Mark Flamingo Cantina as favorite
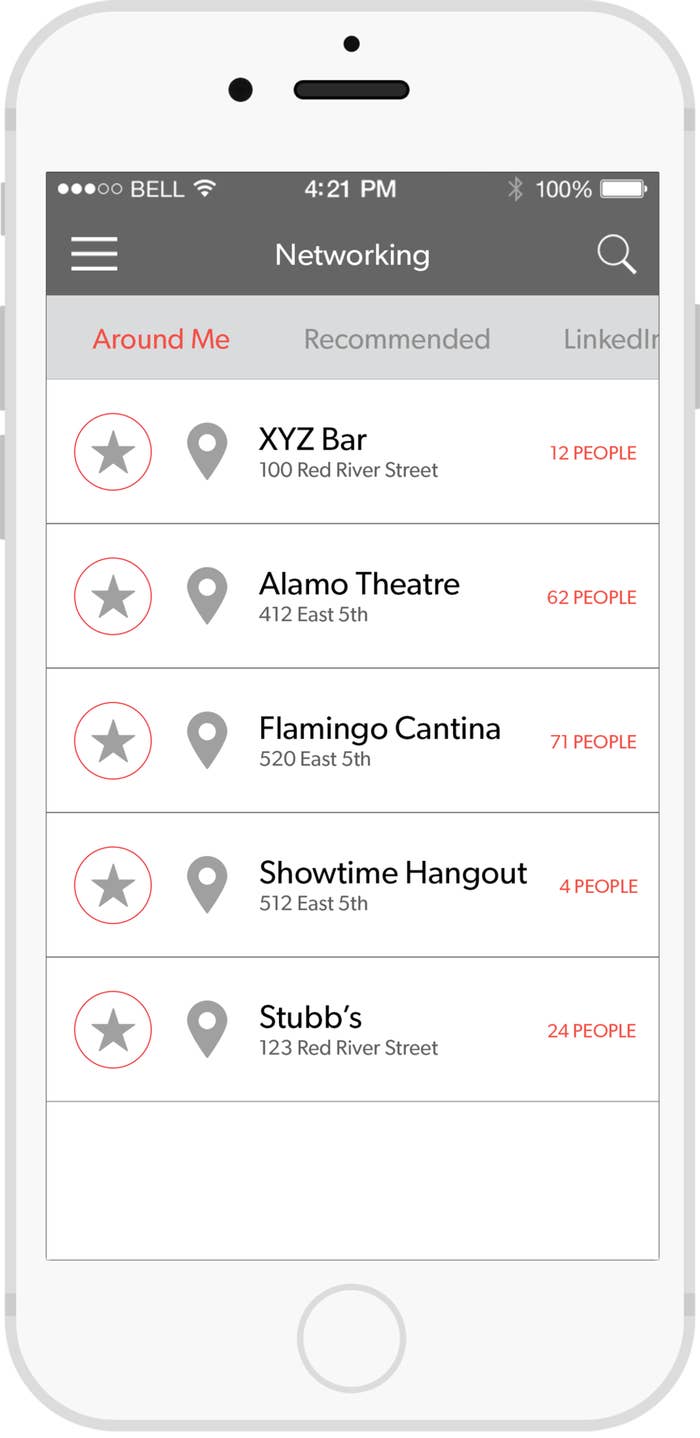Viewport: 700px width, 1438px height. tap(113, 741)
